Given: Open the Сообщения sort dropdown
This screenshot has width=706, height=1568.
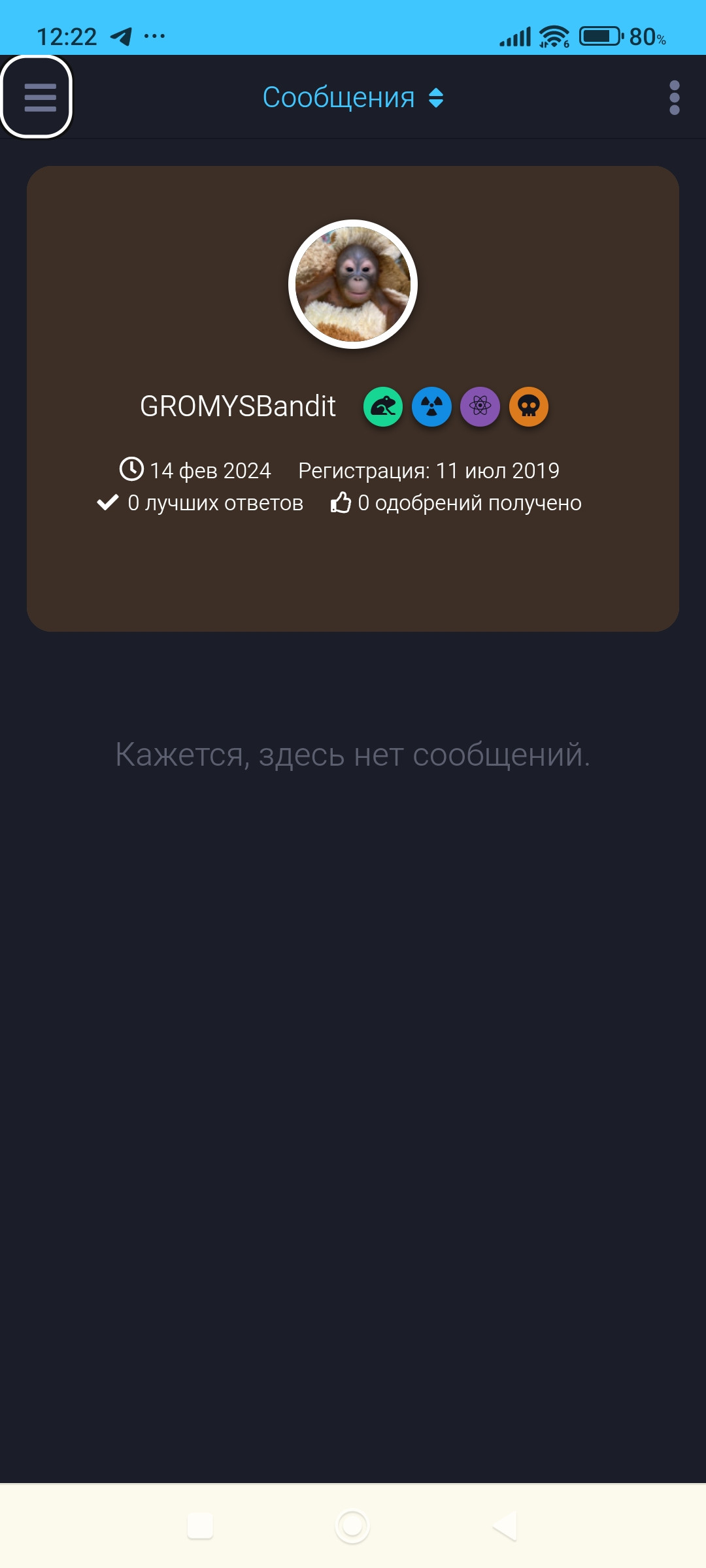Looking at the screenshot, I should [435, 98].
